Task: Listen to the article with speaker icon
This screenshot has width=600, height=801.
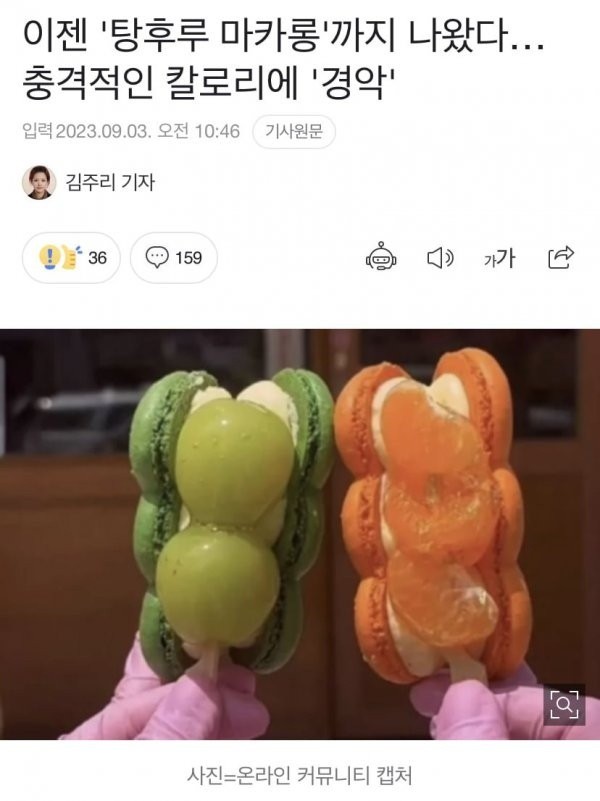Action: [x=440, y=258]
